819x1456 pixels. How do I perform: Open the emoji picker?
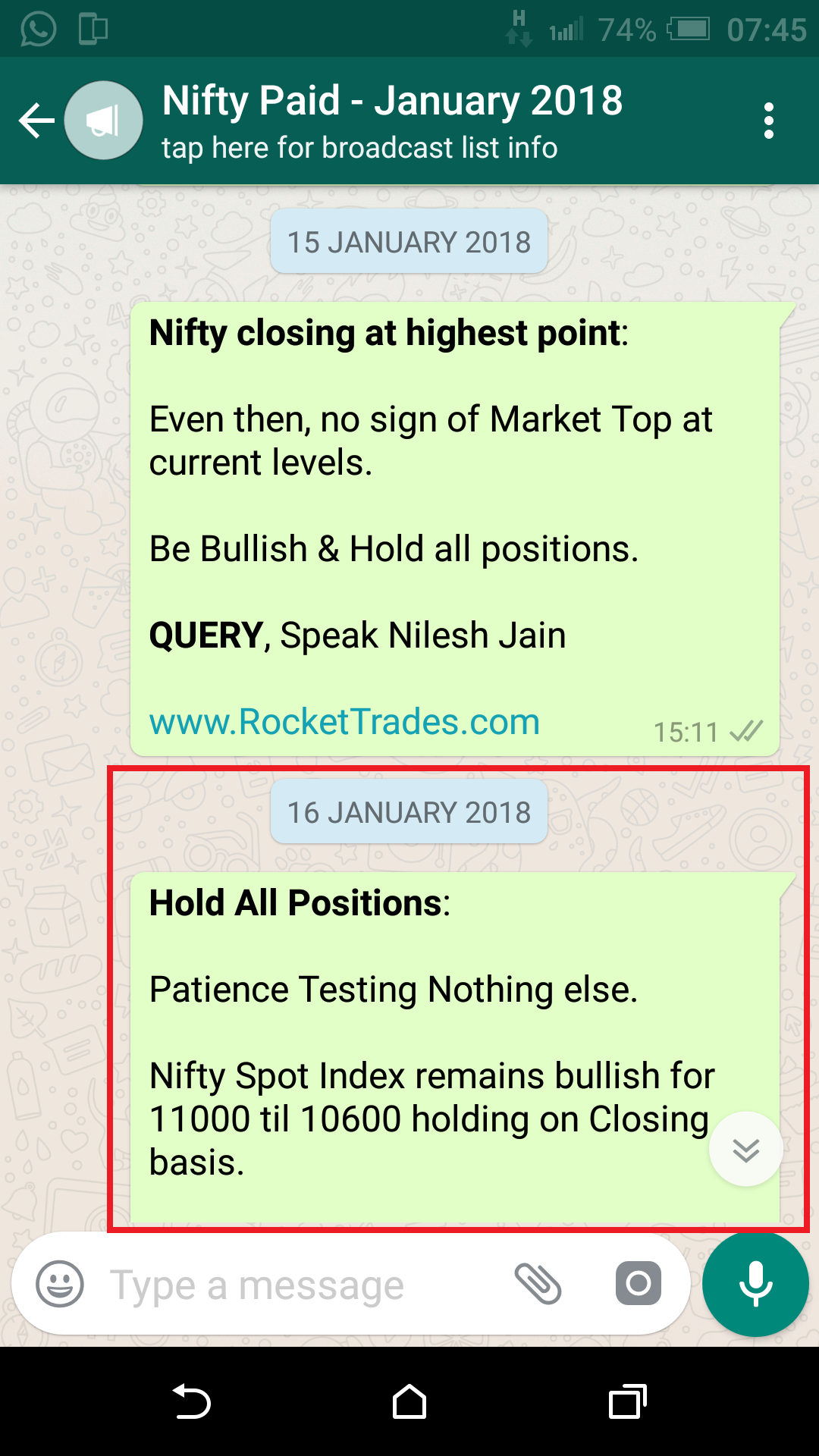click(60, 1284)
